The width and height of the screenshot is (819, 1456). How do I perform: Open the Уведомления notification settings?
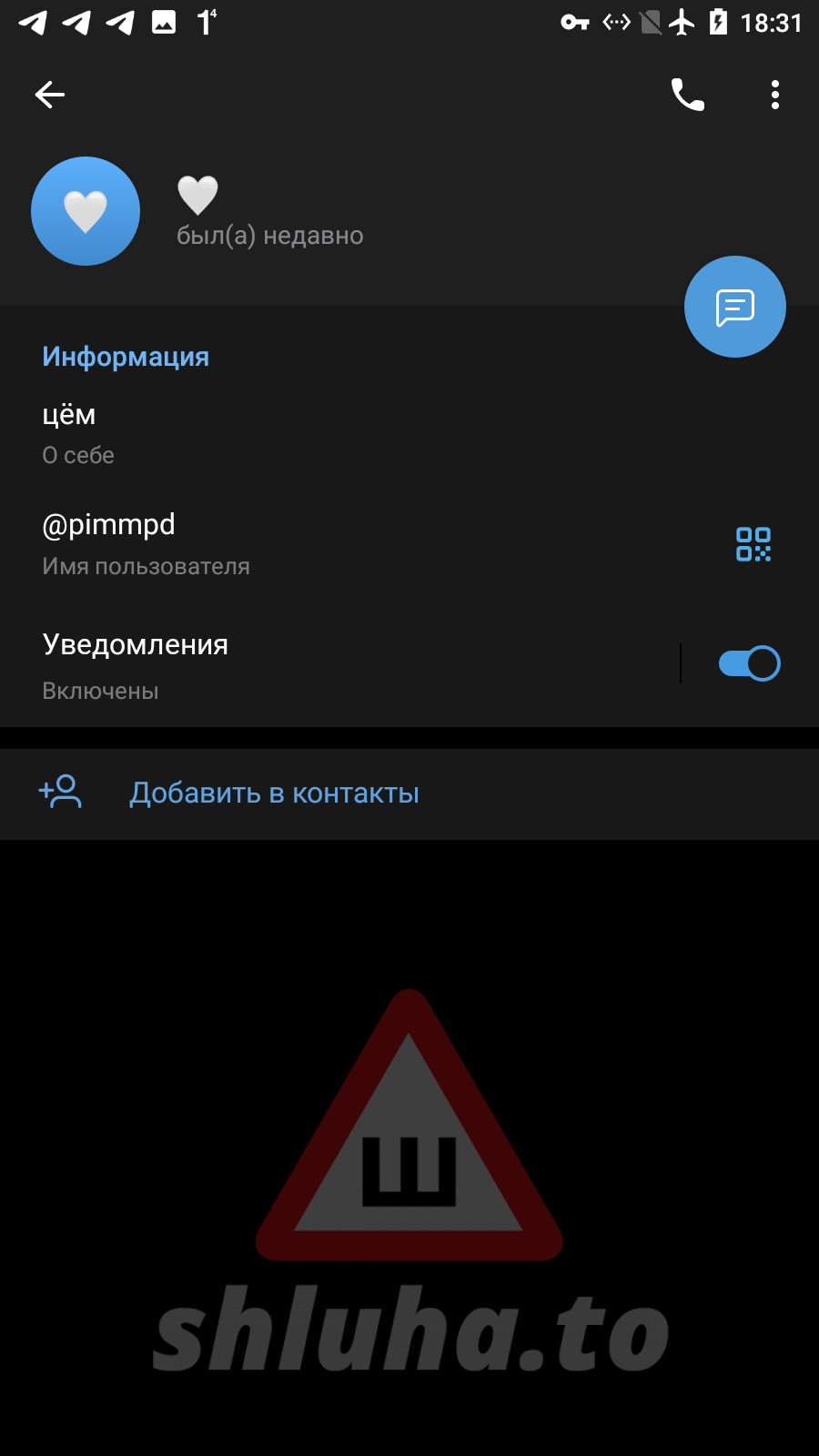tap(273, 665)
